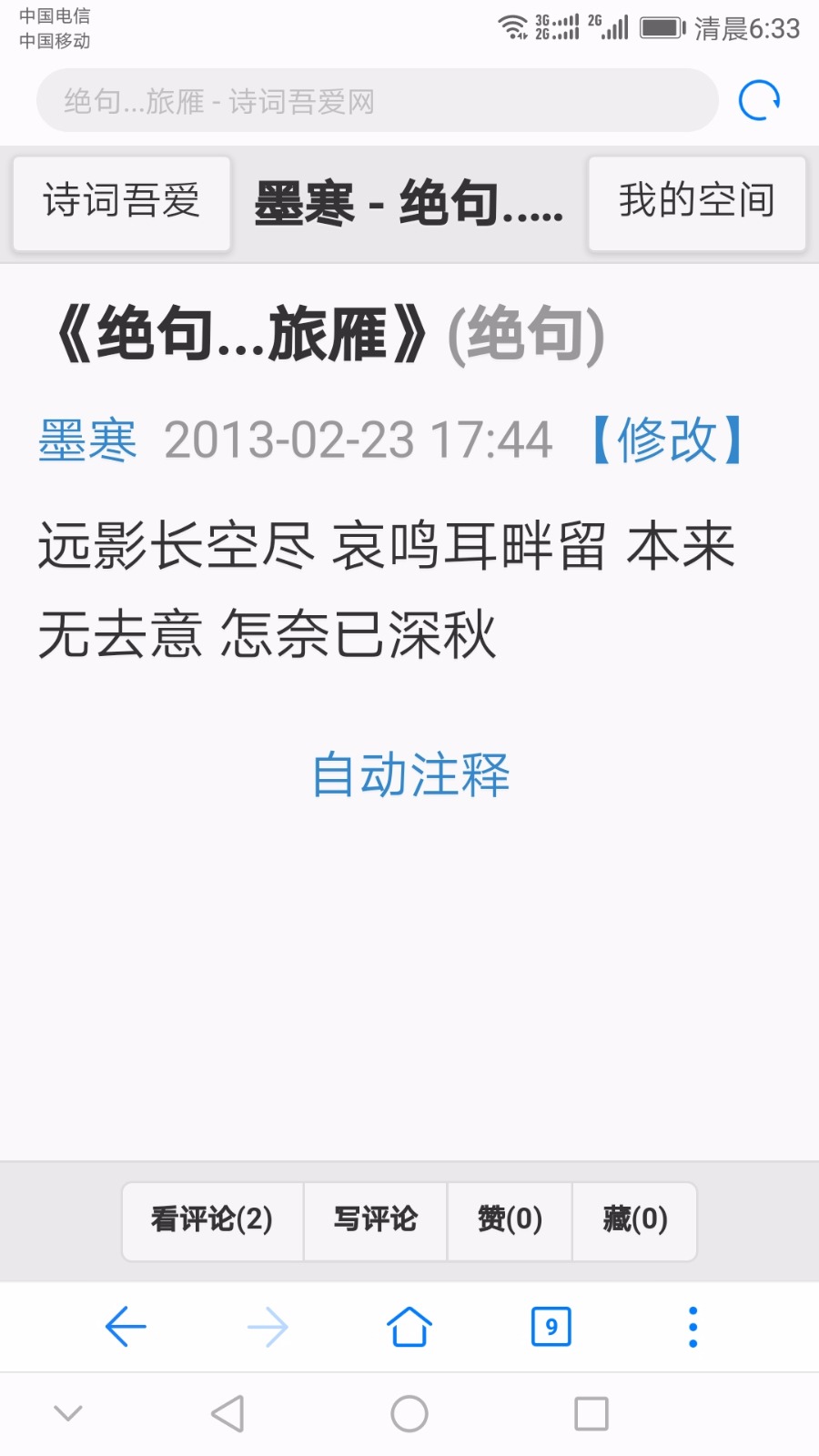Tap the system recent apps square button
Viewport: 819px width, 1456px height.
tap(591, 1414)
